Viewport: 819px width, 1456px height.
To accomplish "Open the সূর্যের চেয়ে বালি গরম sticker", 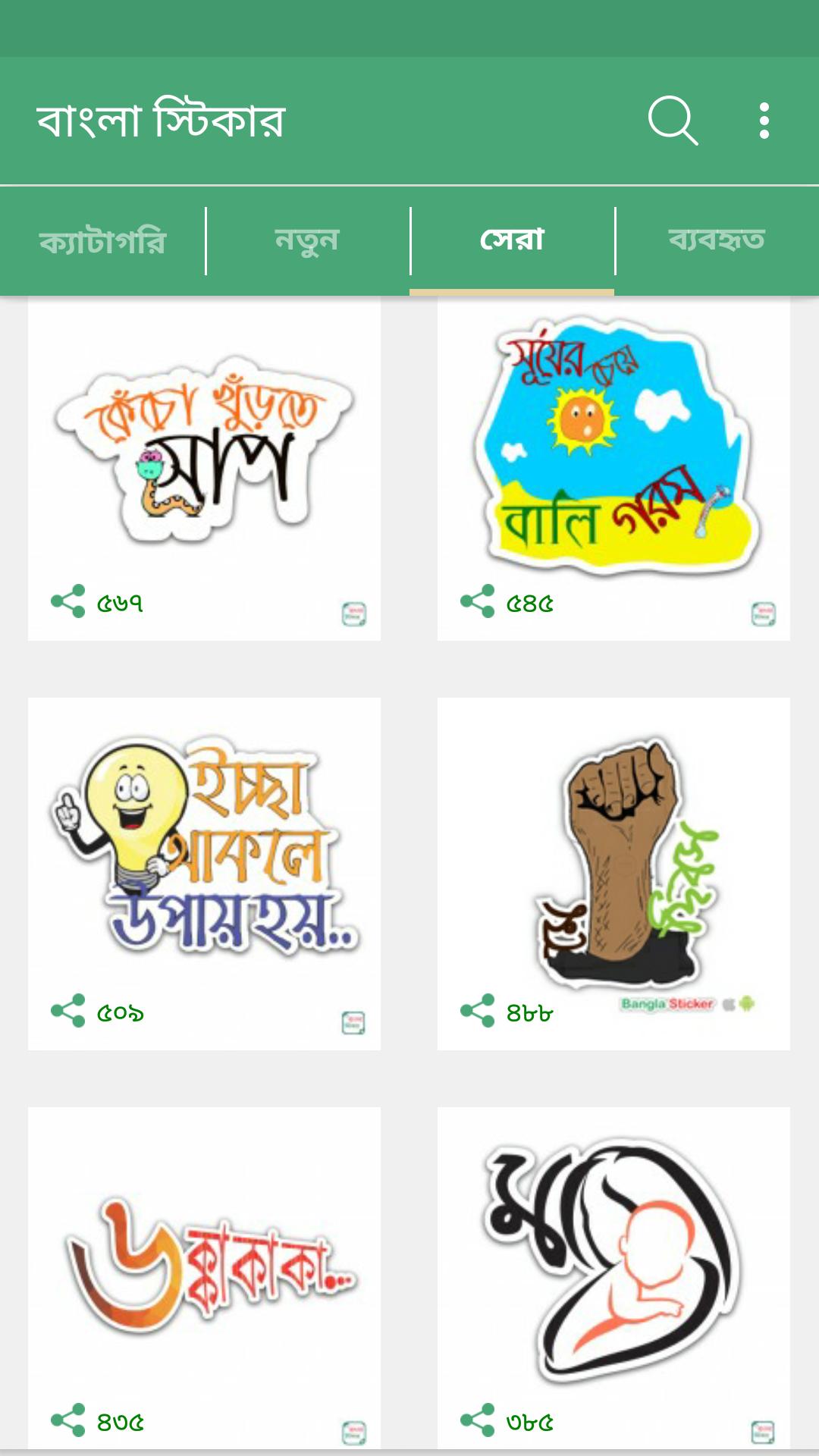I will 613,447.
